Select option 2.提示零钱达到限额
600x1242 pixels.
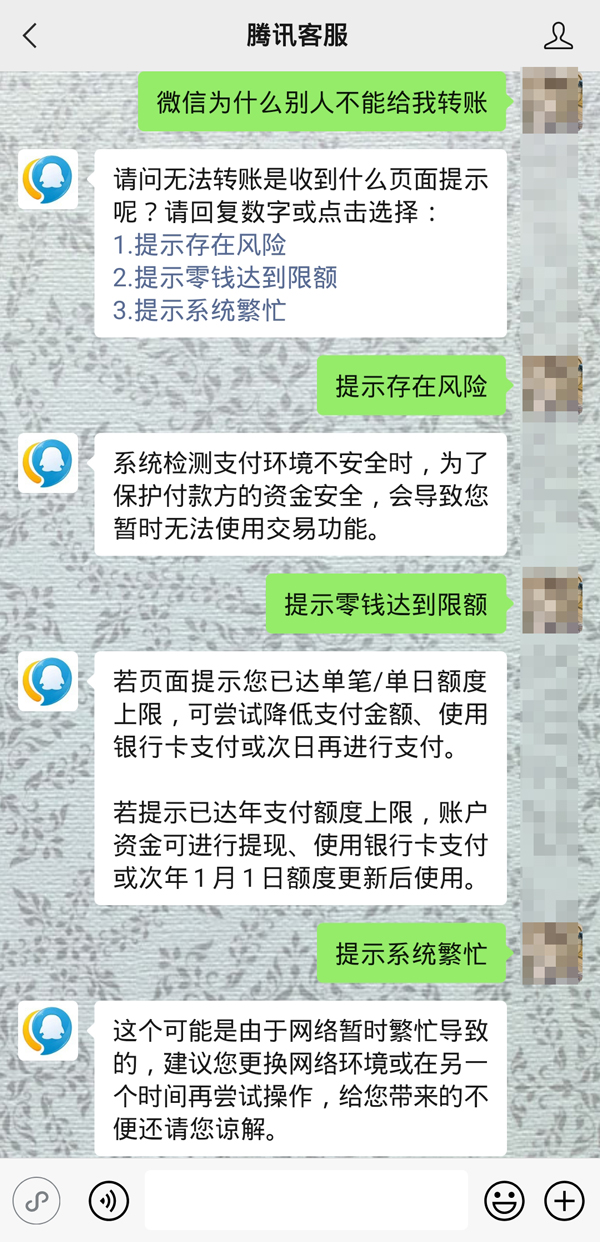(x=225, y=277)
